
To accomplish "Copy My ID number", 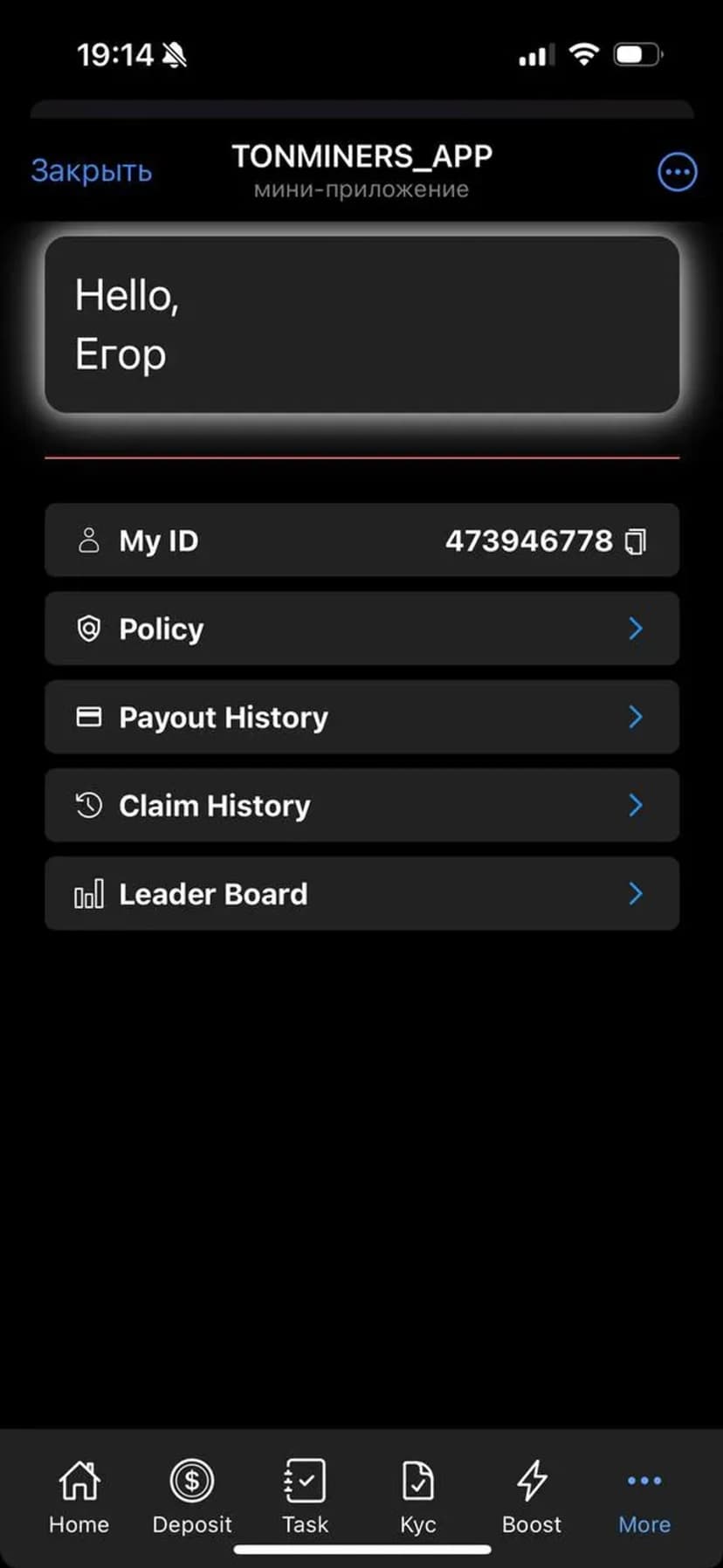I will tap(636, 541).
